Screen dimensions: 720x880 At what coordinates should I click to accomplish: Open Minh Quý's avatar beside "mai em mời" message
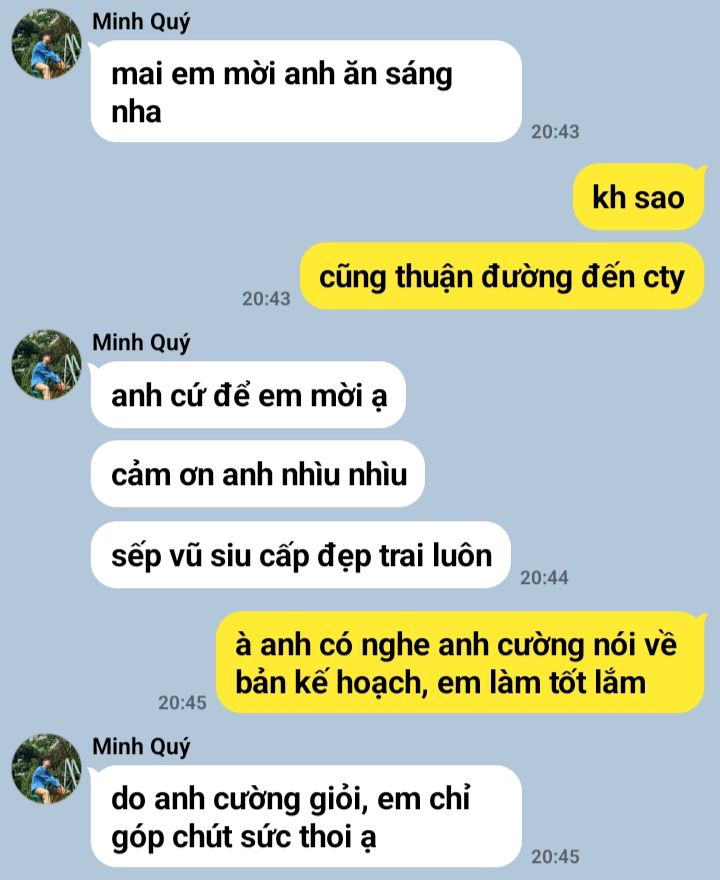click(x=47, y=44)
